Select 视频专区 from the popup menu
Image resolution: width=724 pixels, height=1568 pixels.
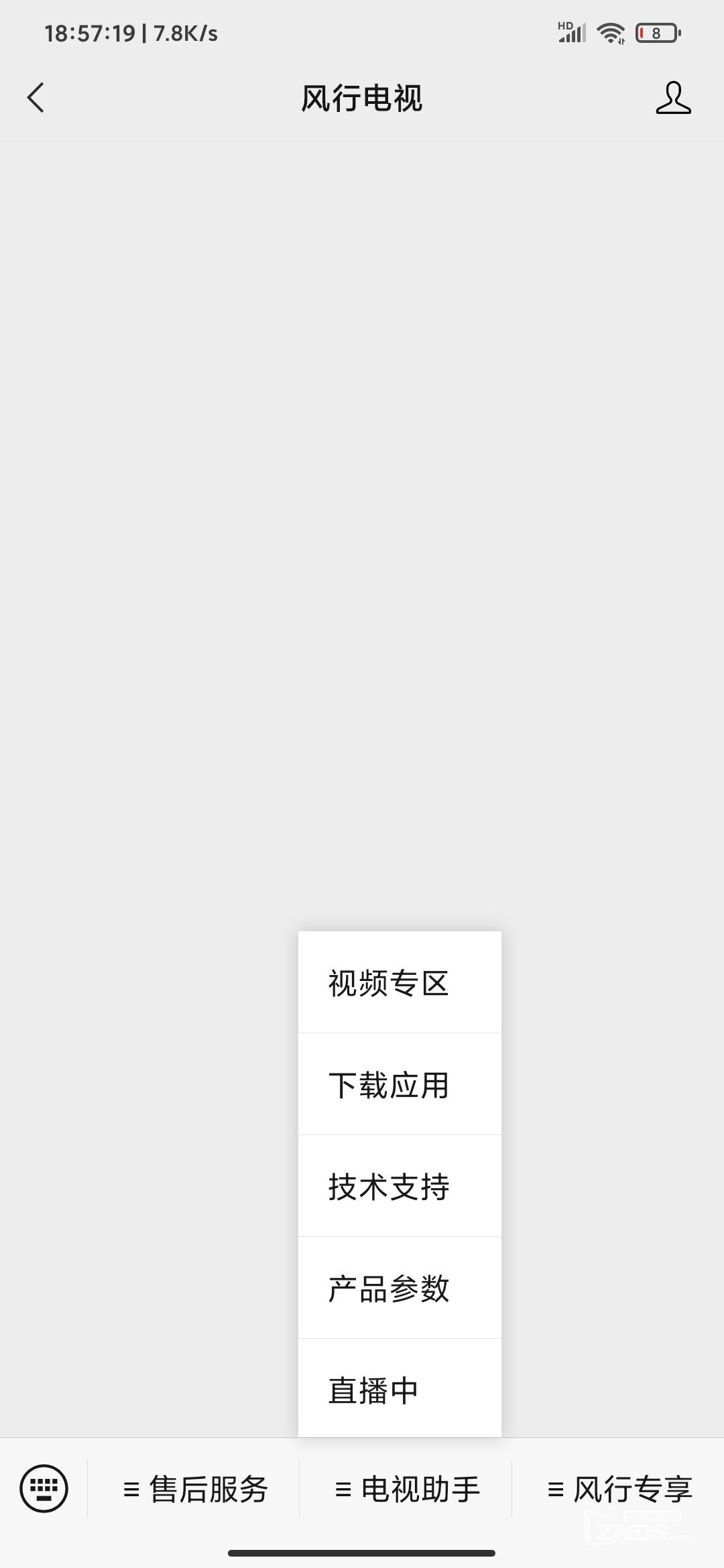(400, 982)
